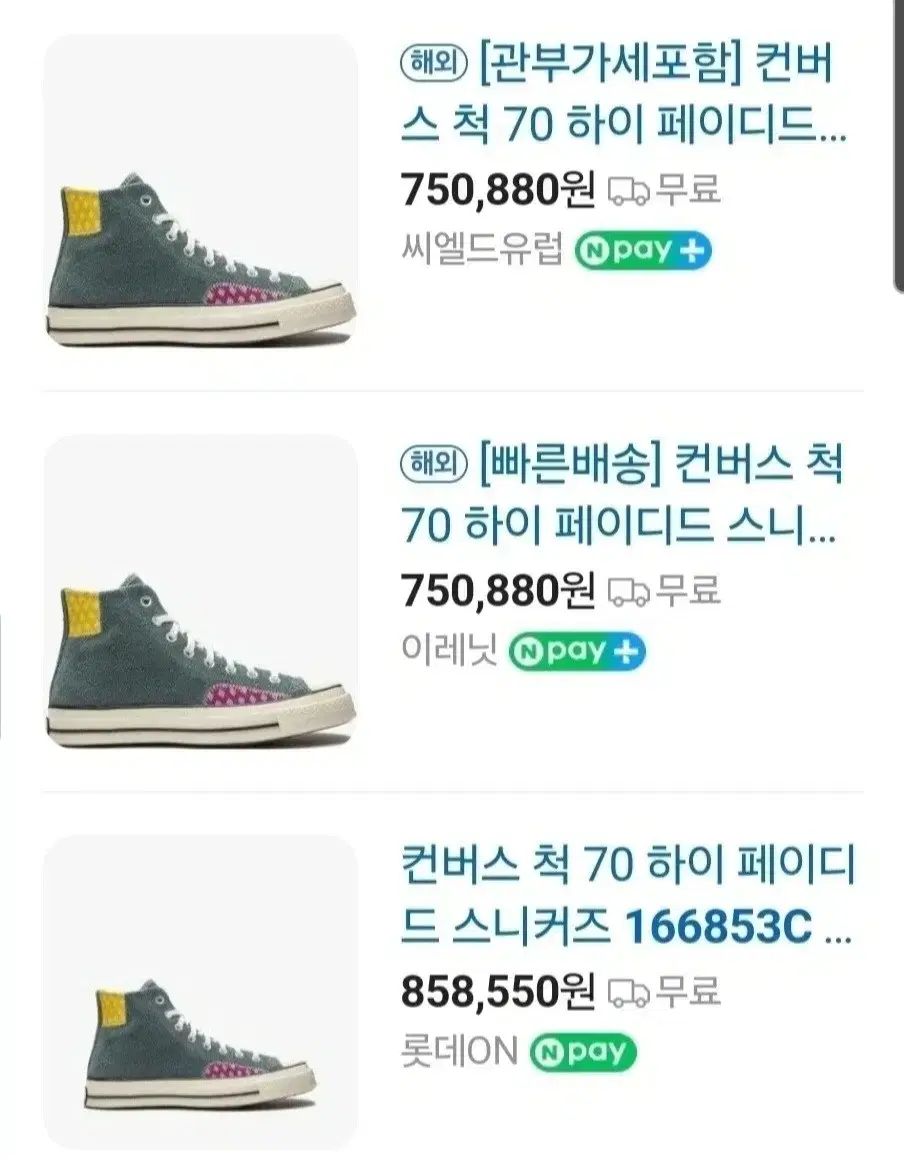Click the delivery truck icon beside 750,880원
Screen dimensions: 904x1160
tap(631, 188)
